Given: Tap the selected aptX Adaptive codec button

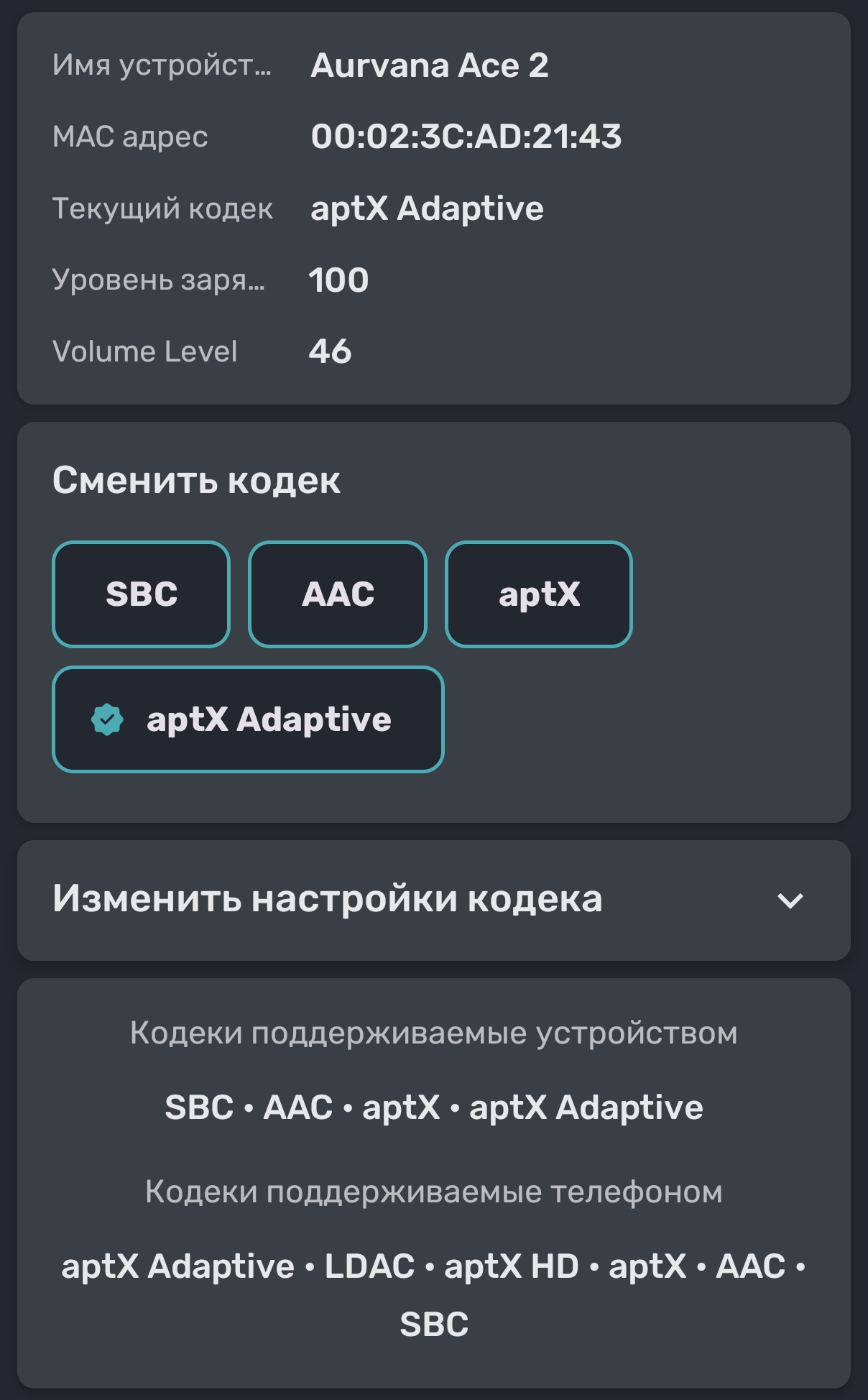Looking at the screenshot, I should point(248,719).
